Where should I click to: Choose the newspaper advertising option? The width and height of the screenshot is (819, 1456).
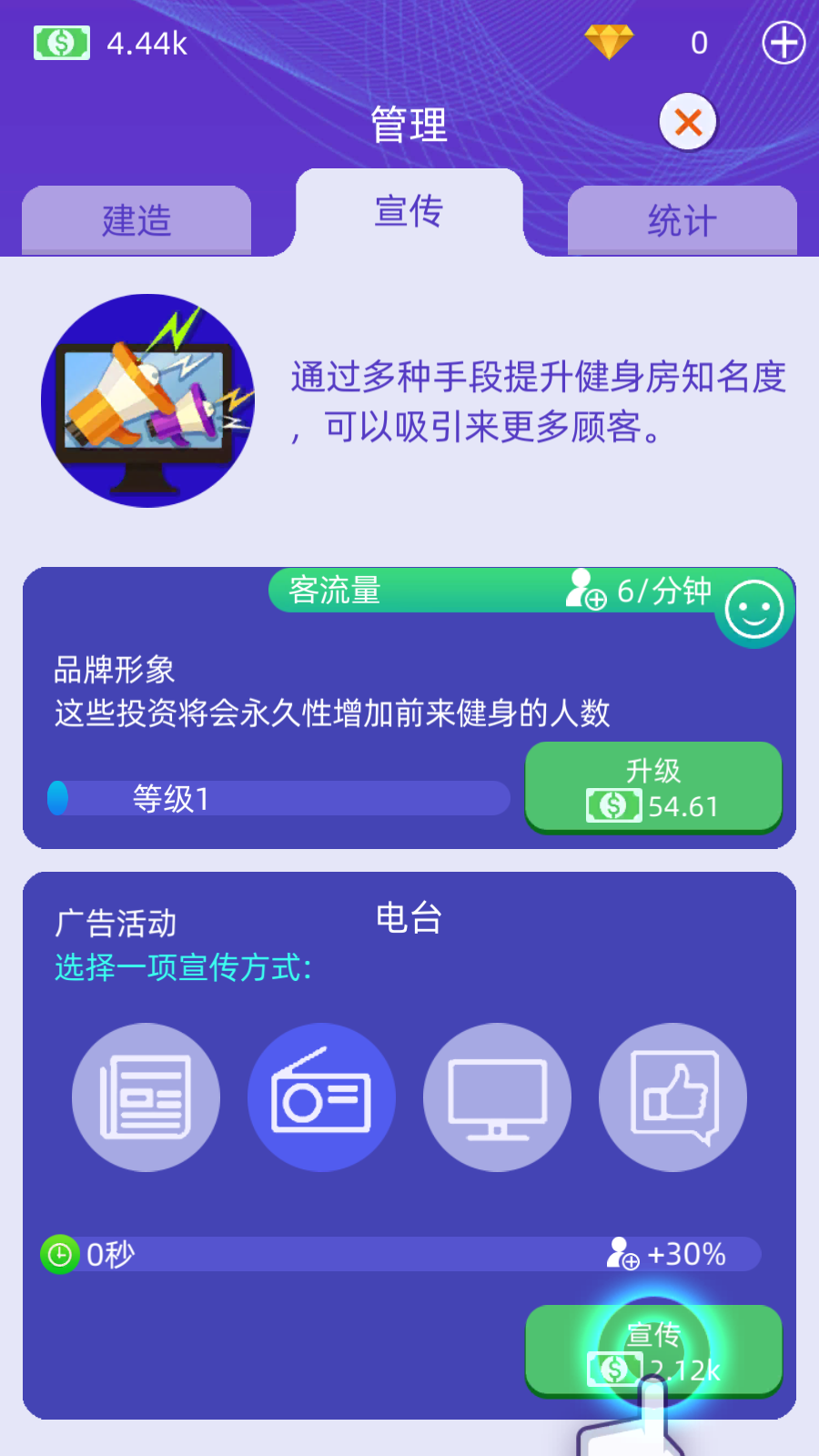pos(146,1097)
